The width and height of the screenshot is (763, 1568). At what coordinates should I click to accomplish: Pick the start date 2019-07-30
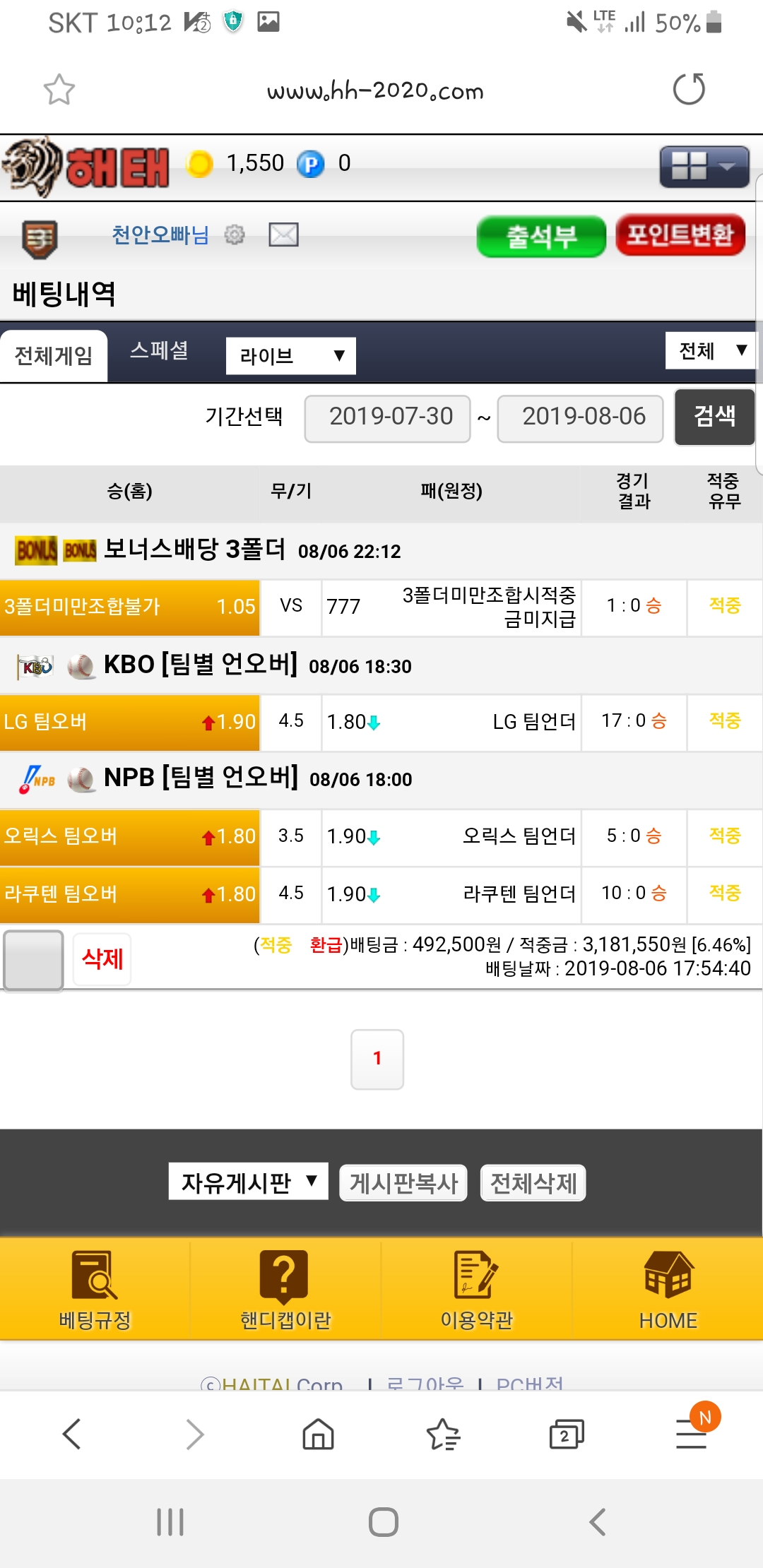coord(387,418)
